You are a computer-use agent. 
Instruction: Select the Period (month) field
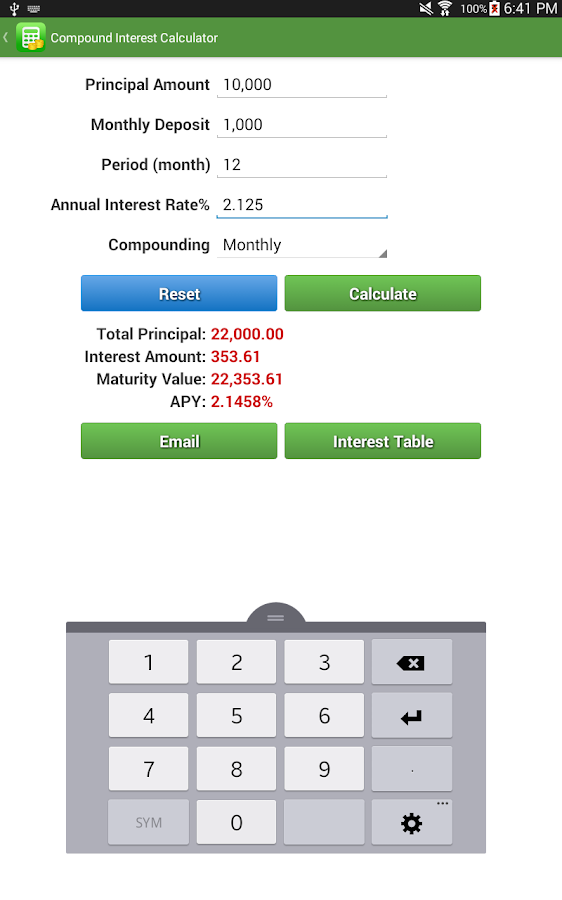[x=302, y=165]
